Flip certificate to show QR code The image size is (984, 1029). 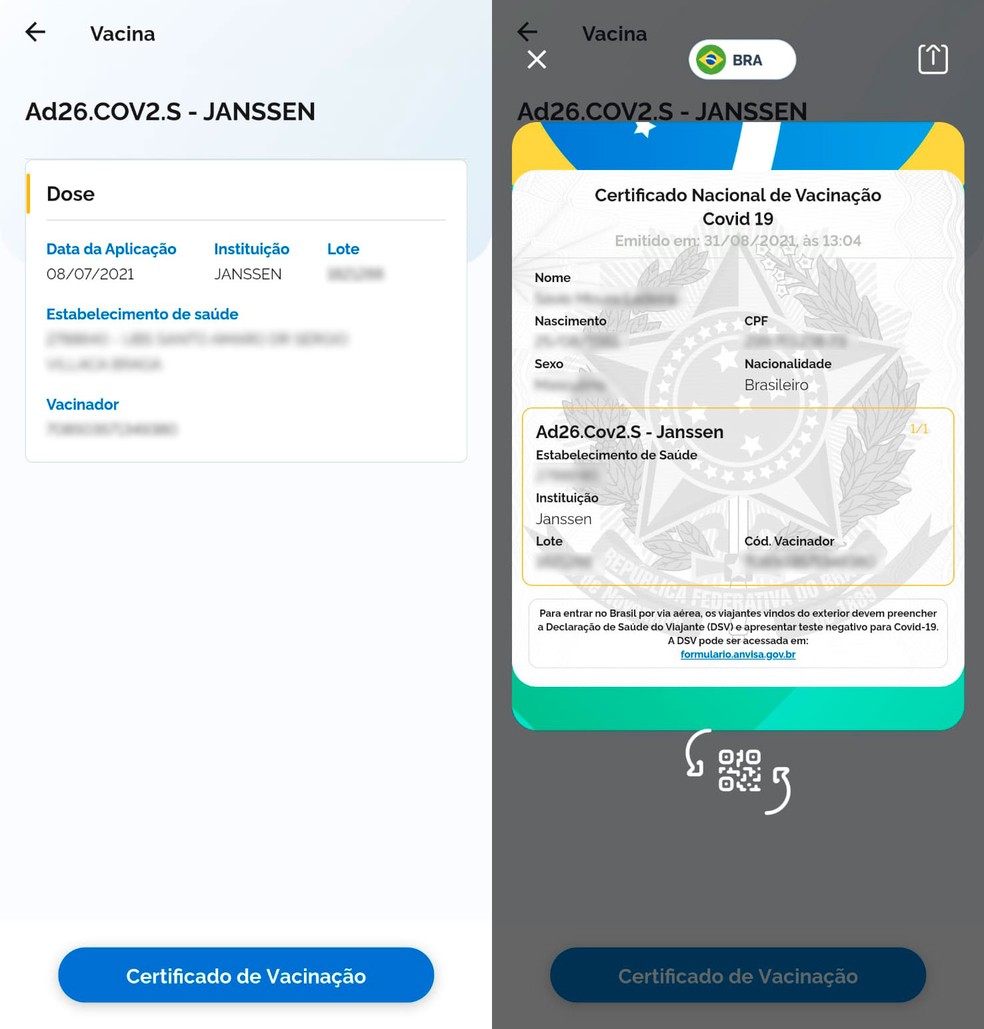(x=739, y=772)
